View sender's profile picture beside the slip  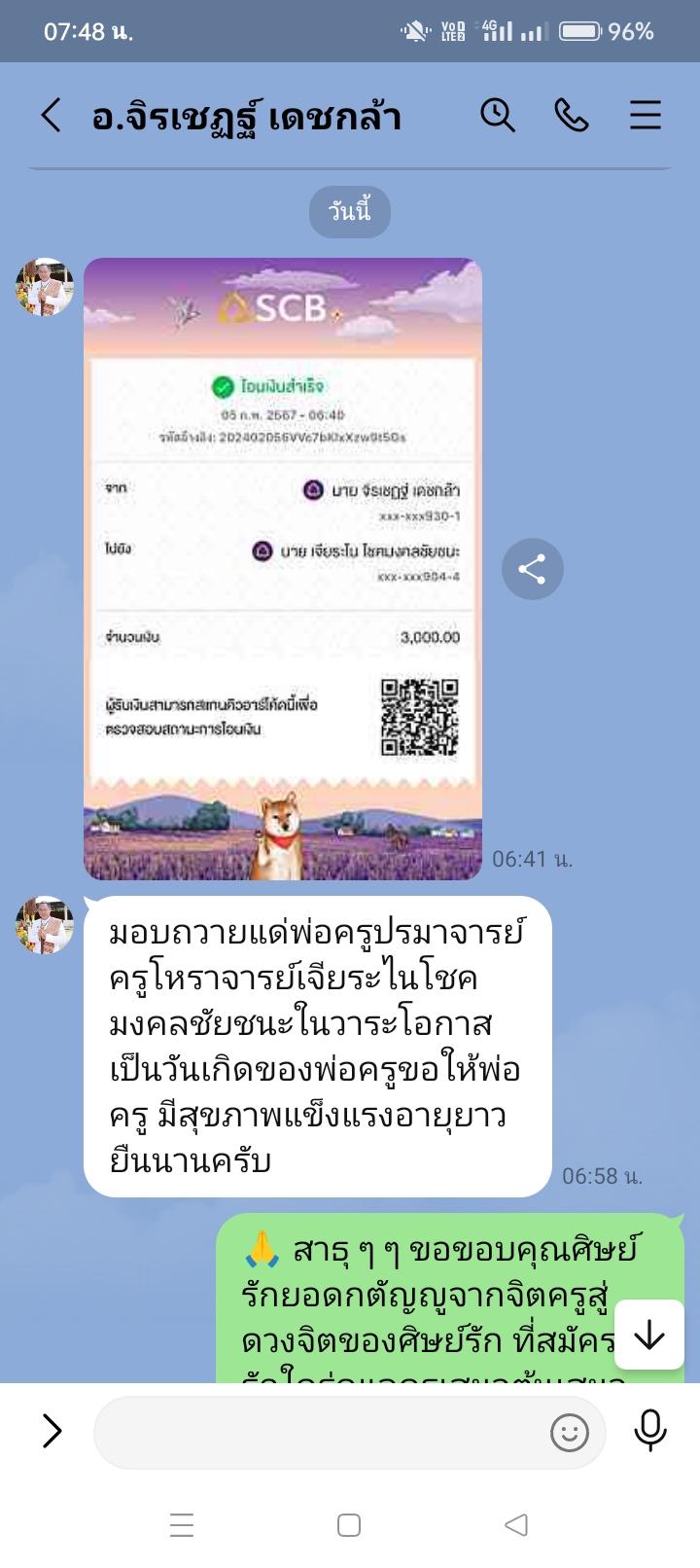tap(45, 287)
